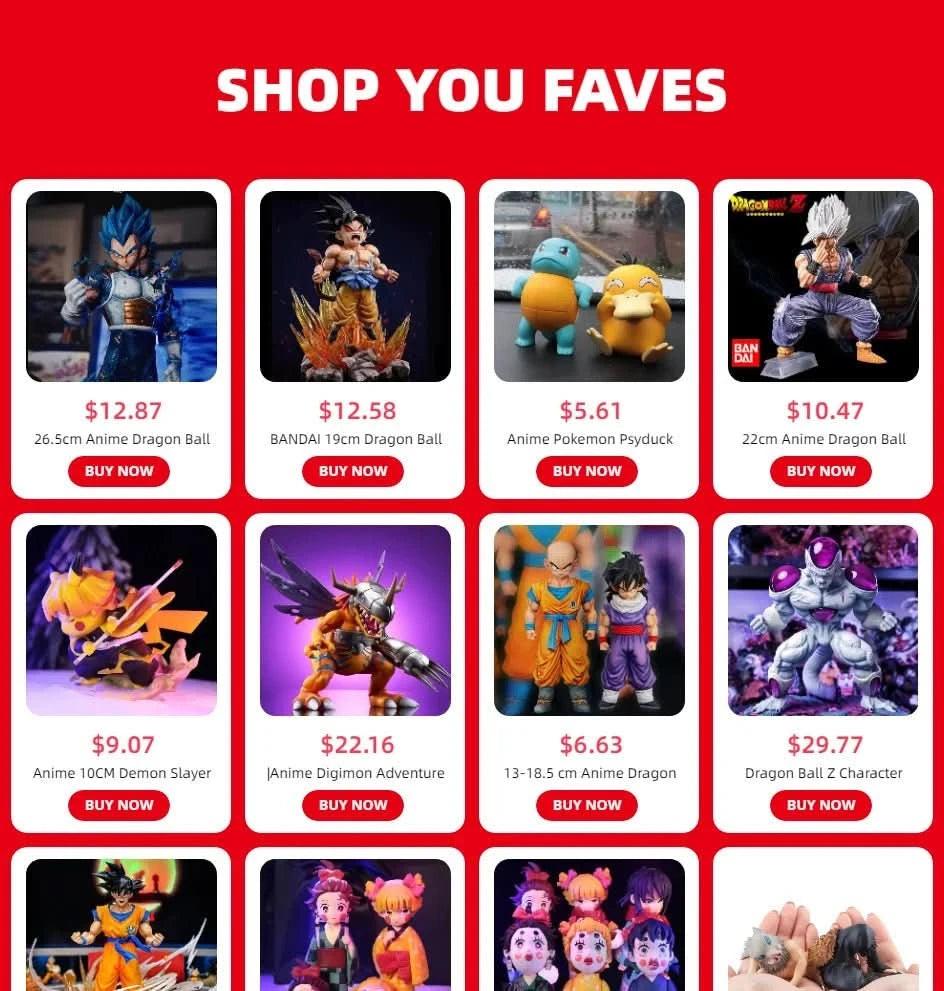Select Buy Now for 22cm Anime Dragon Ball
The width and height of the screenshot is (944, 991).
pos(821,471)
